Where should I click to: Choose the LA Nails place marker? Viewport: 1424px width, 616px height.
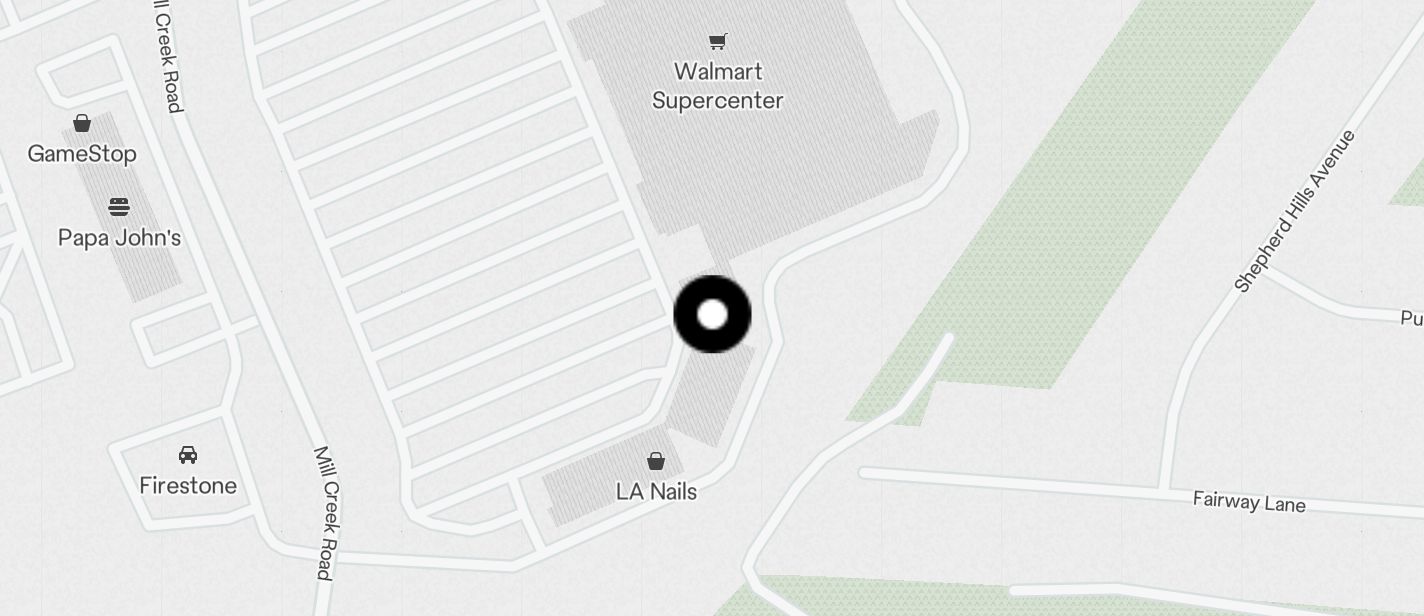pos(656,462)
